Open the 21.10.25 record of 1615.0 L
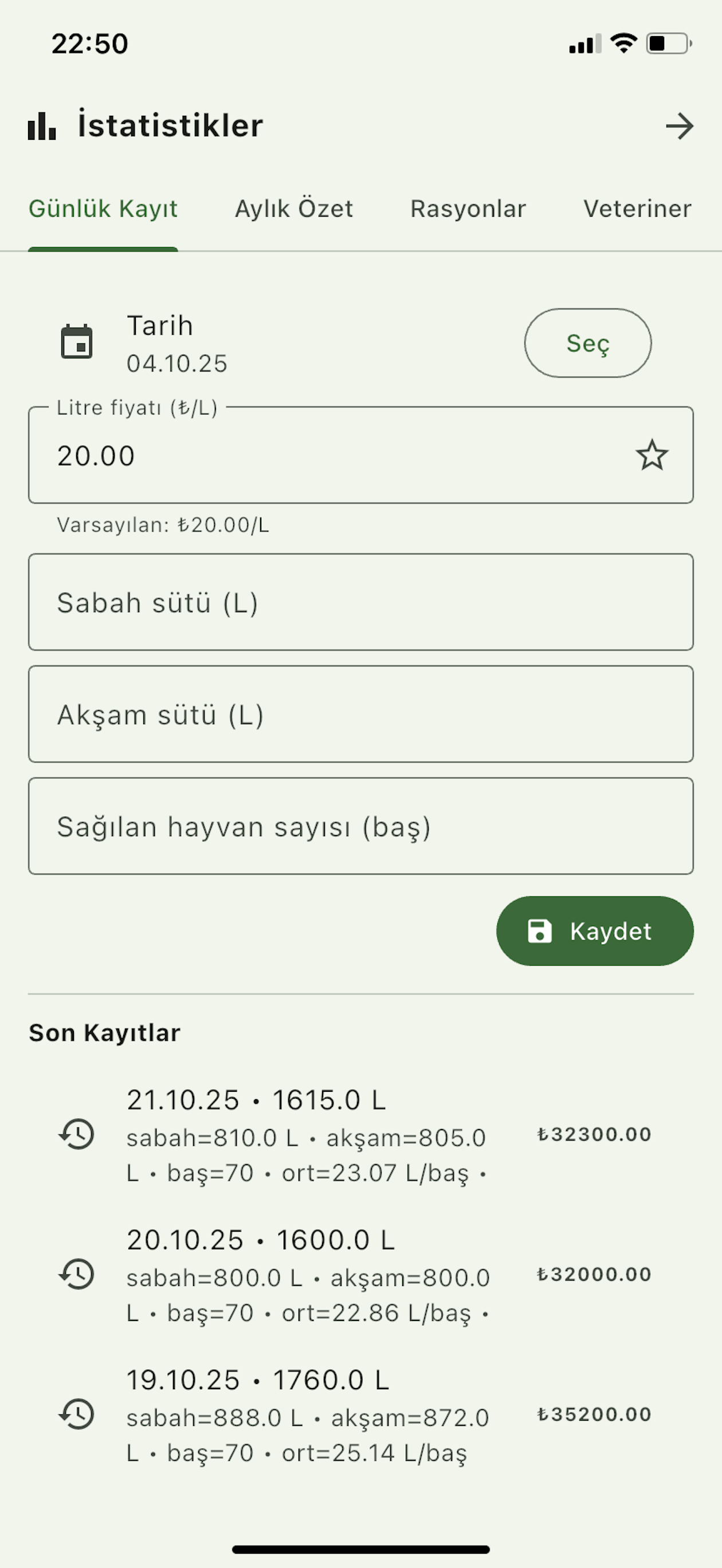722x1568 pixels. coord(361,1135)
